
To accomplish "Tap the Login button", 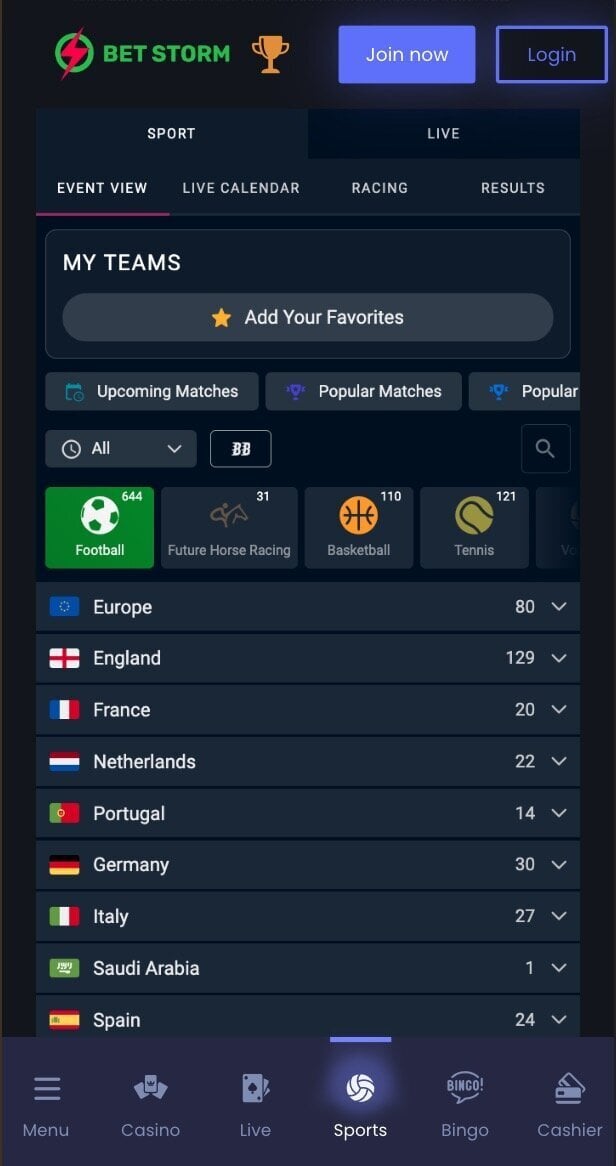I will coord(551,54).
